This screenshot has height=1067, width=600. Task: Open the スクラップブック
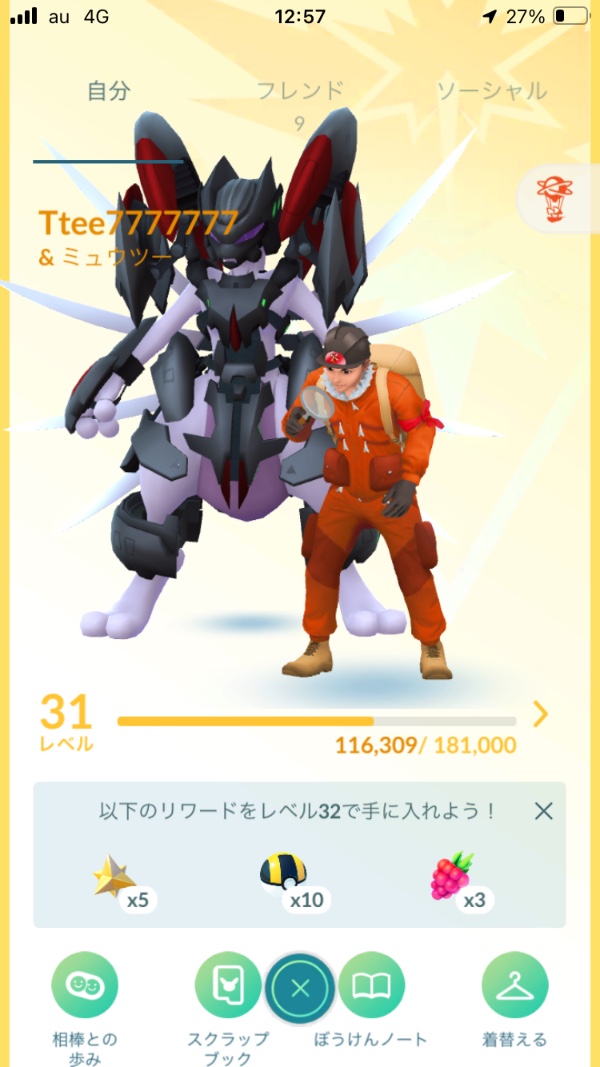[228, 985]
